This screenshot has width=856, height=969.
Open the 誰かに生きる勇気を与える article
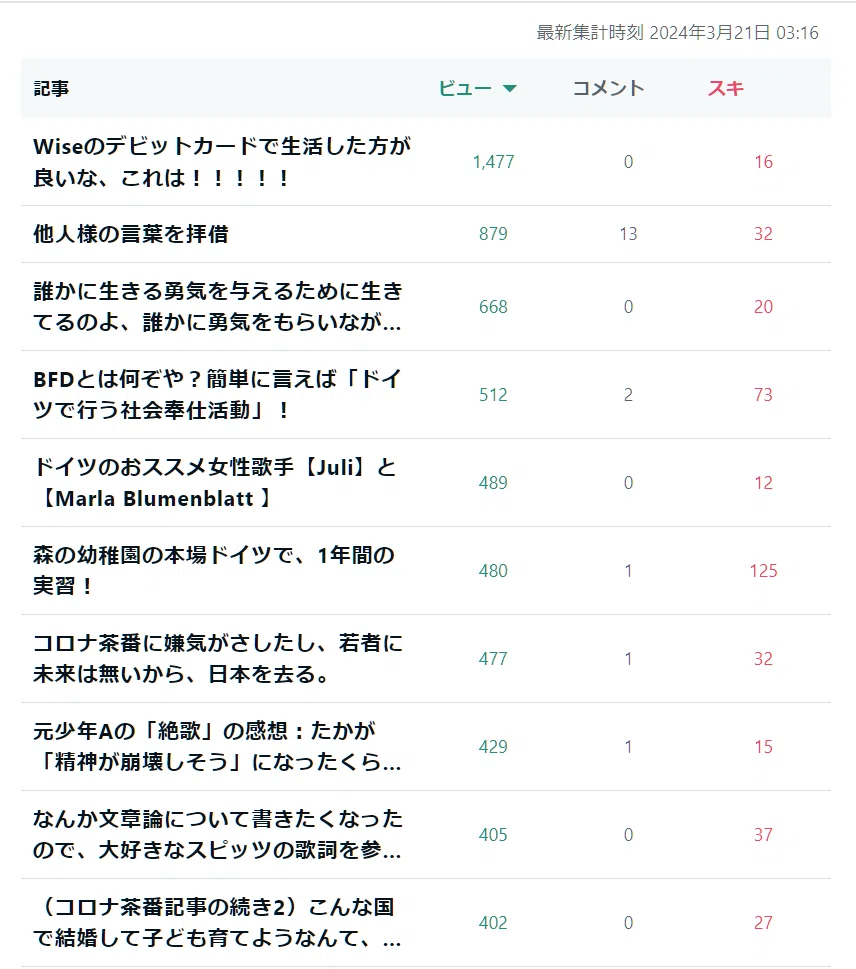coord(218,307)
